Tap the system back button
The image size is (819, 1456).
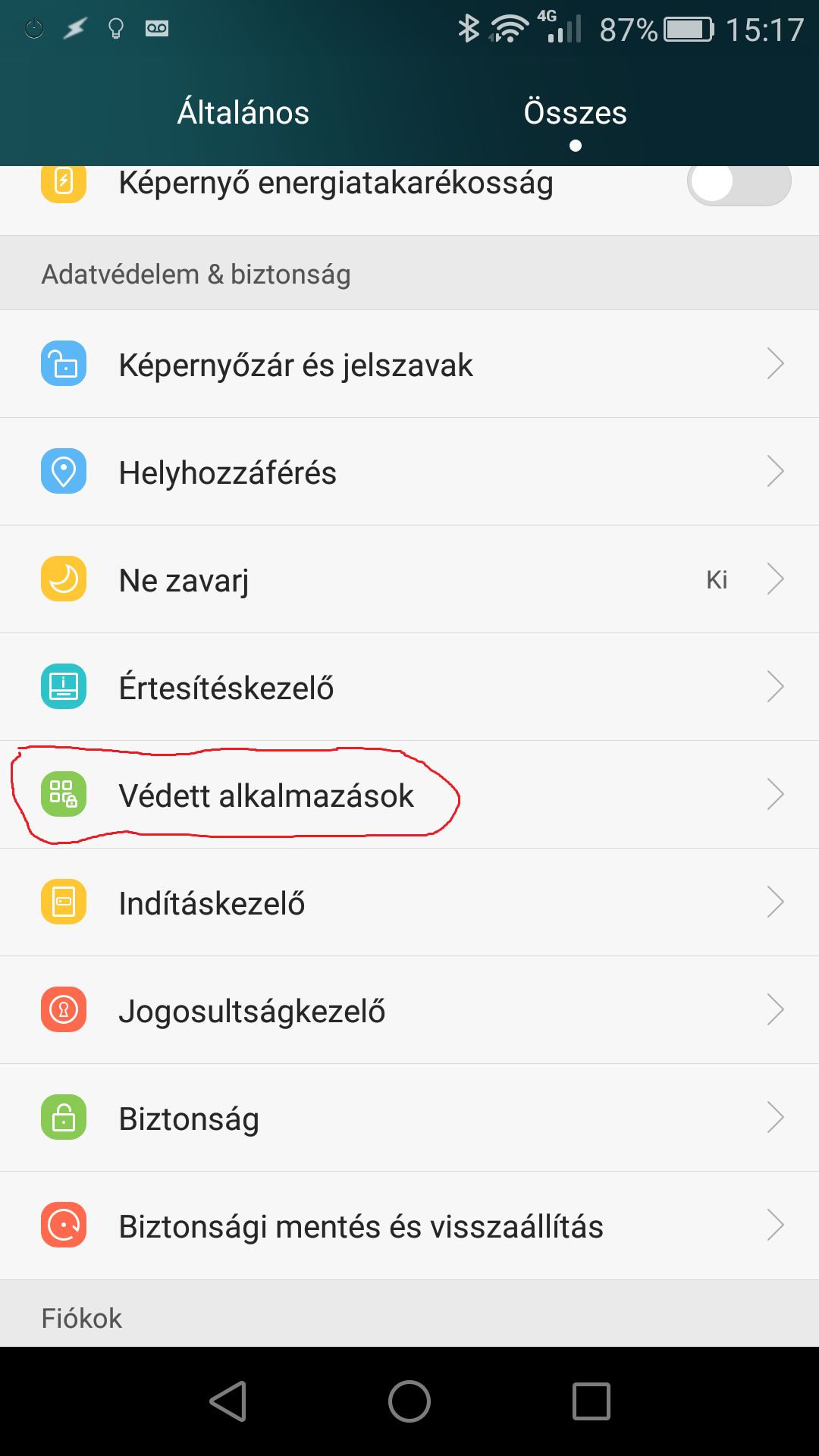tap(227, 1401)
